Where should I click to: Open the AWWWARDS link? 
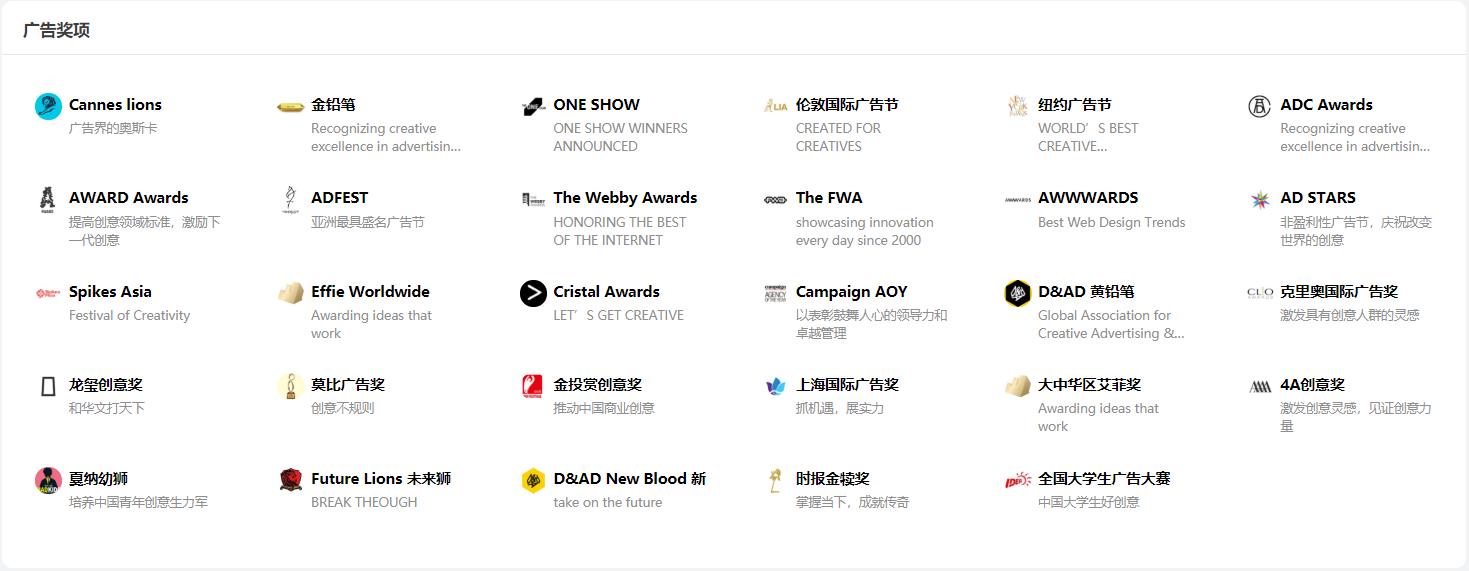coord(1088,198)
